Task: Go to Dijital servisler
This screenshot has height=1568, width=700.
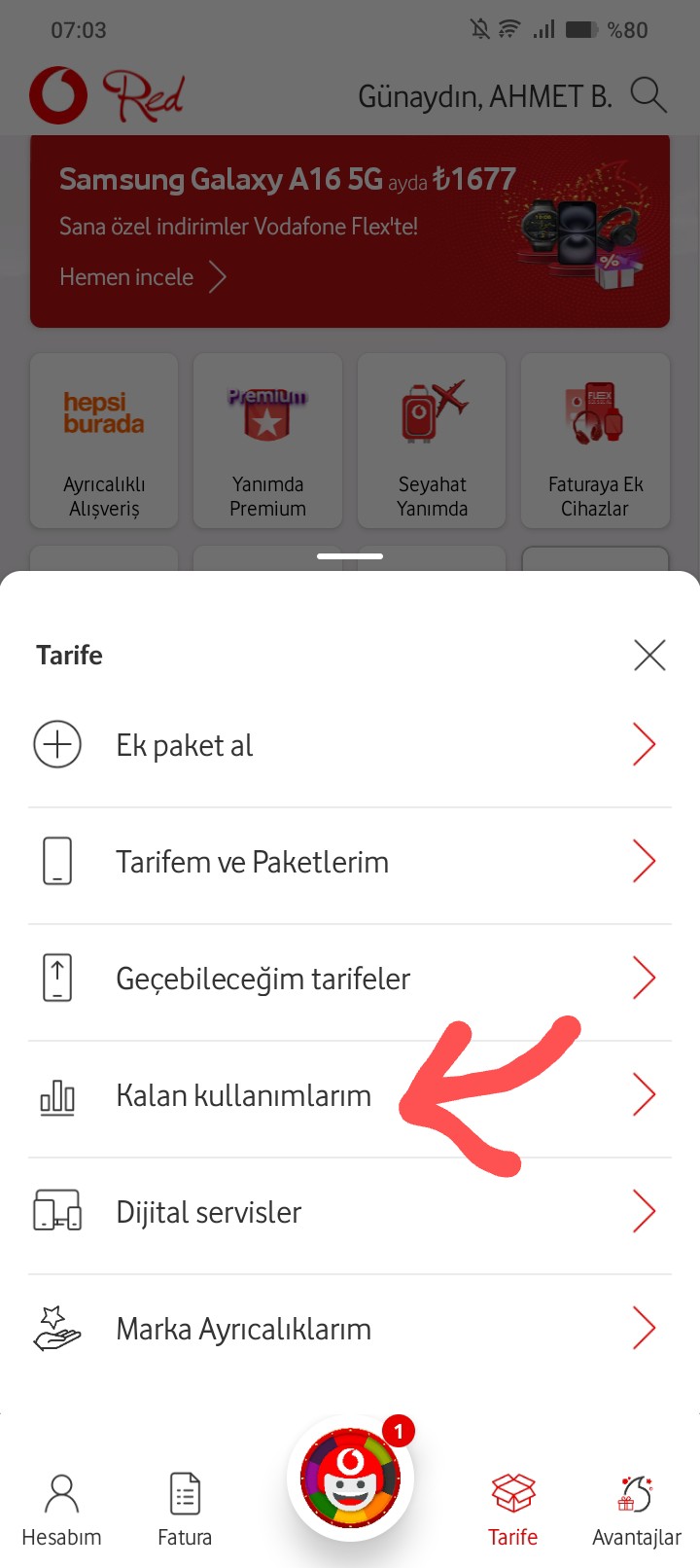Action: [x=350, y=1213]
